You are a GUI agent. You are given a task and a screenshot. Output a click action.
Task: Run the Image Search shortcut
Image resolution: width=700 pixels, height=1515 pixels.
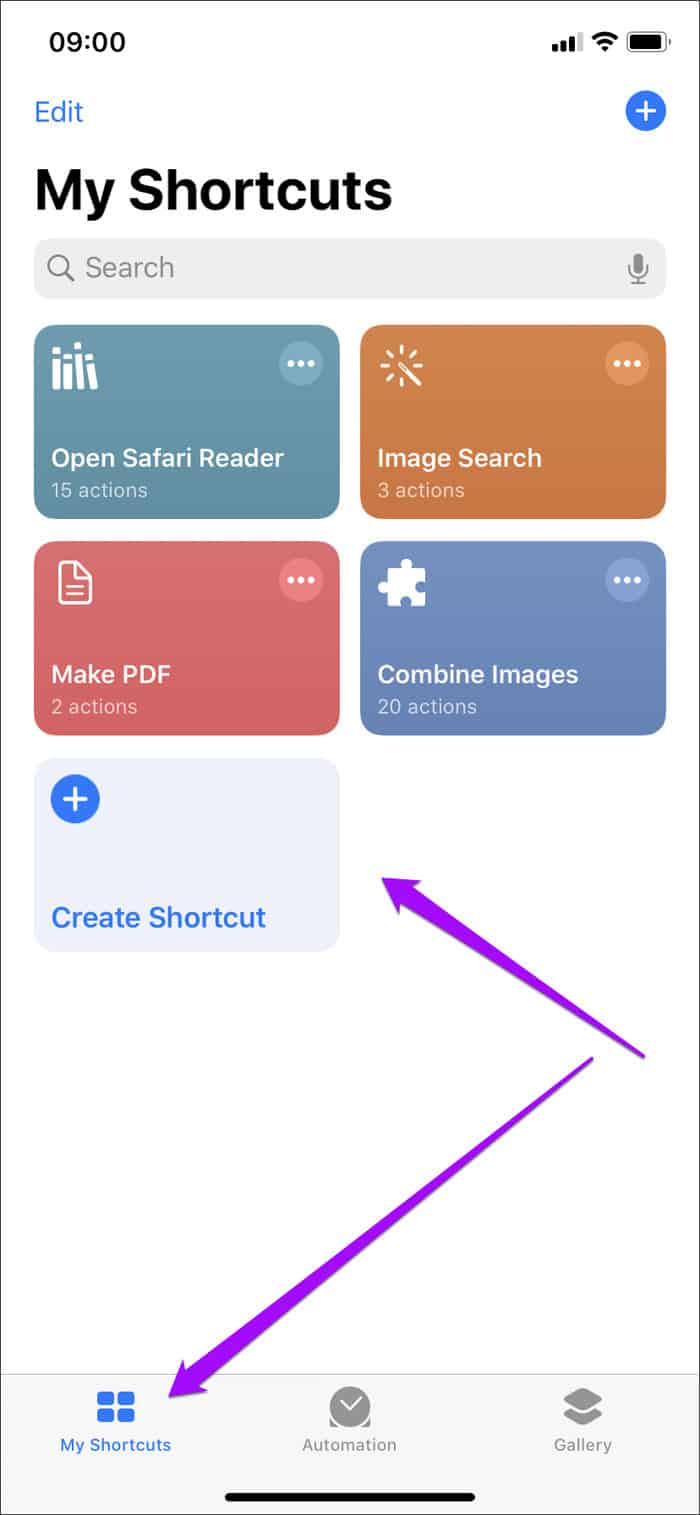490,450
